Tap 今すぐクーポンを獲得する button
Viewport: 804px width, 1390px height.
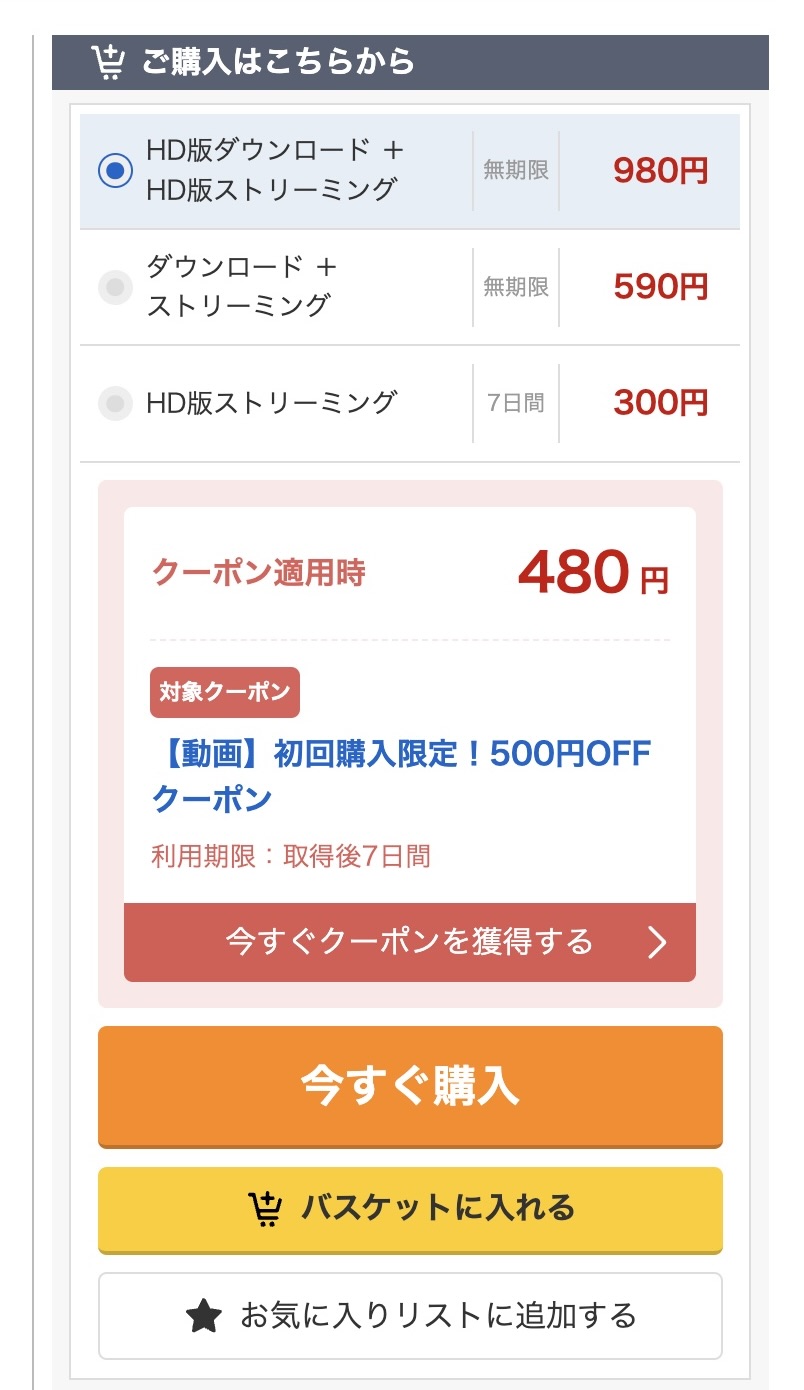[x=409, y=942]
